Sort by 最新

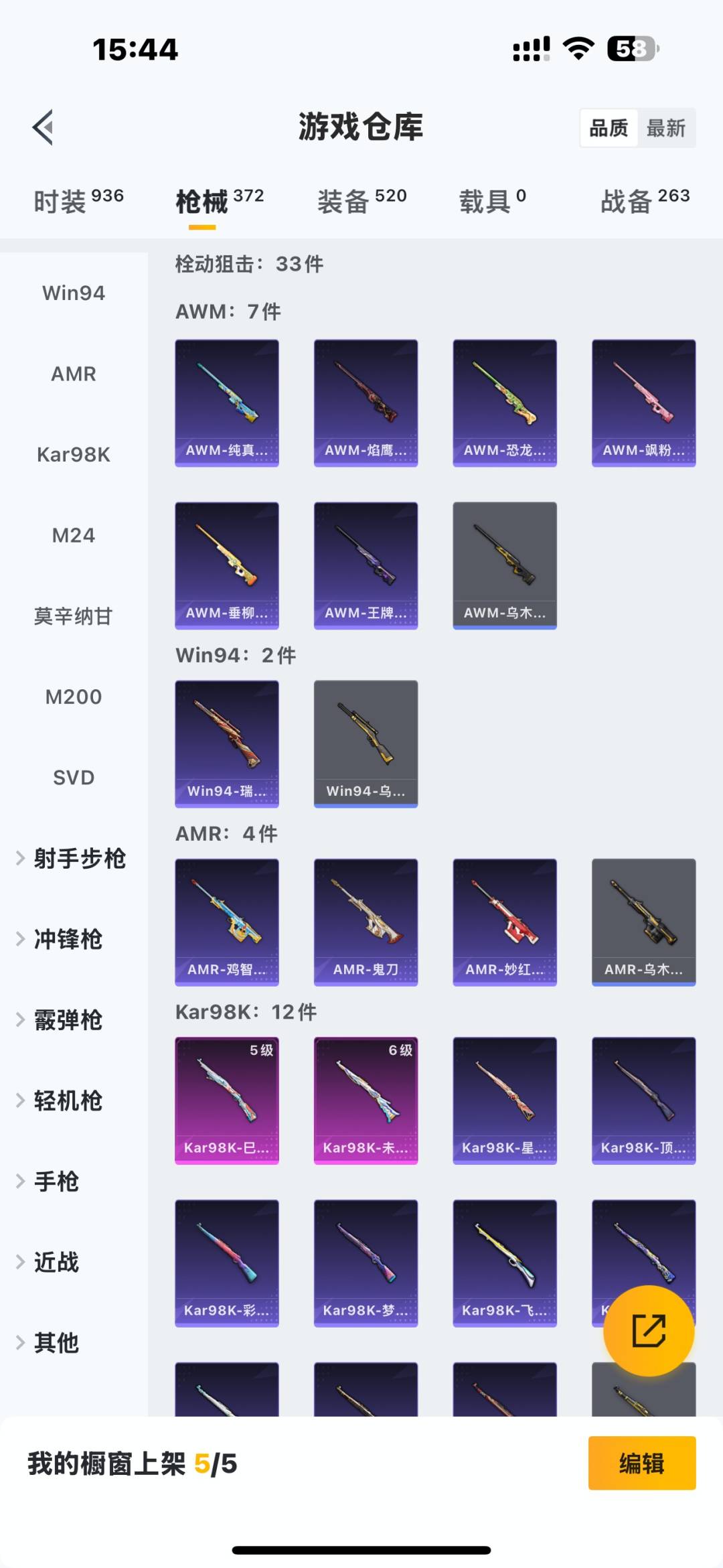[665, 128]
